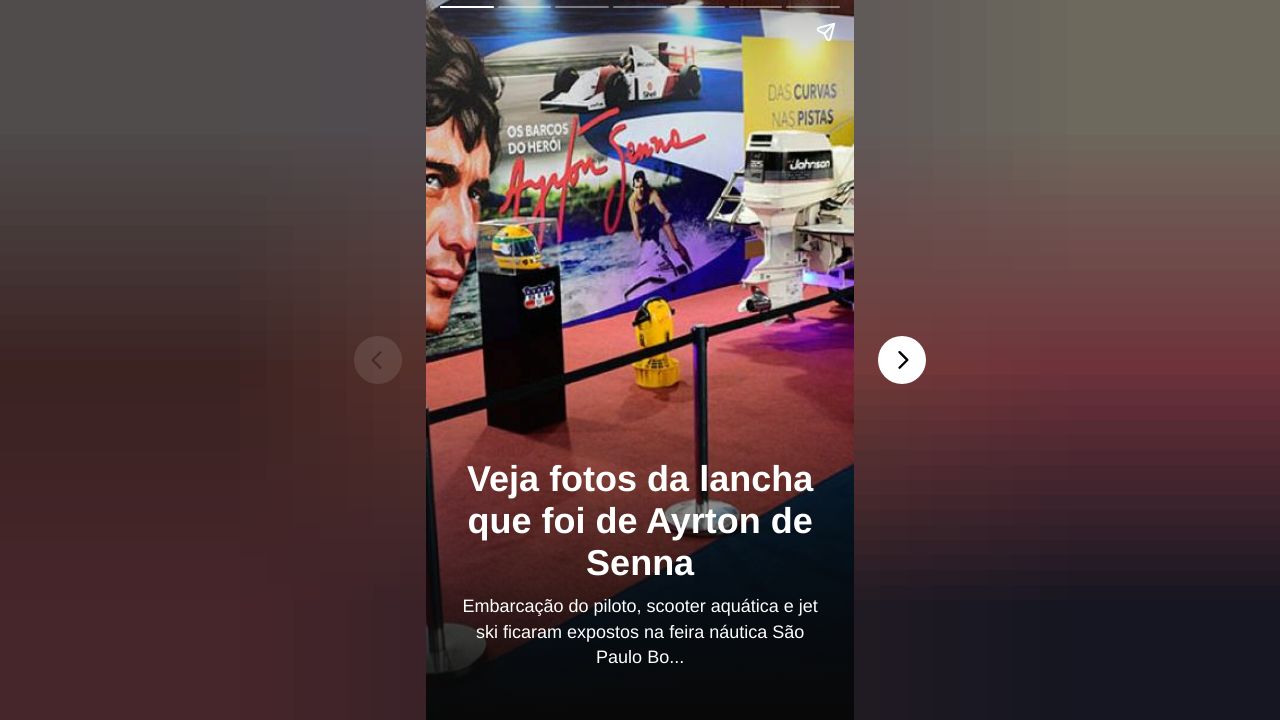Share this web story

click(x=825, y=32)
